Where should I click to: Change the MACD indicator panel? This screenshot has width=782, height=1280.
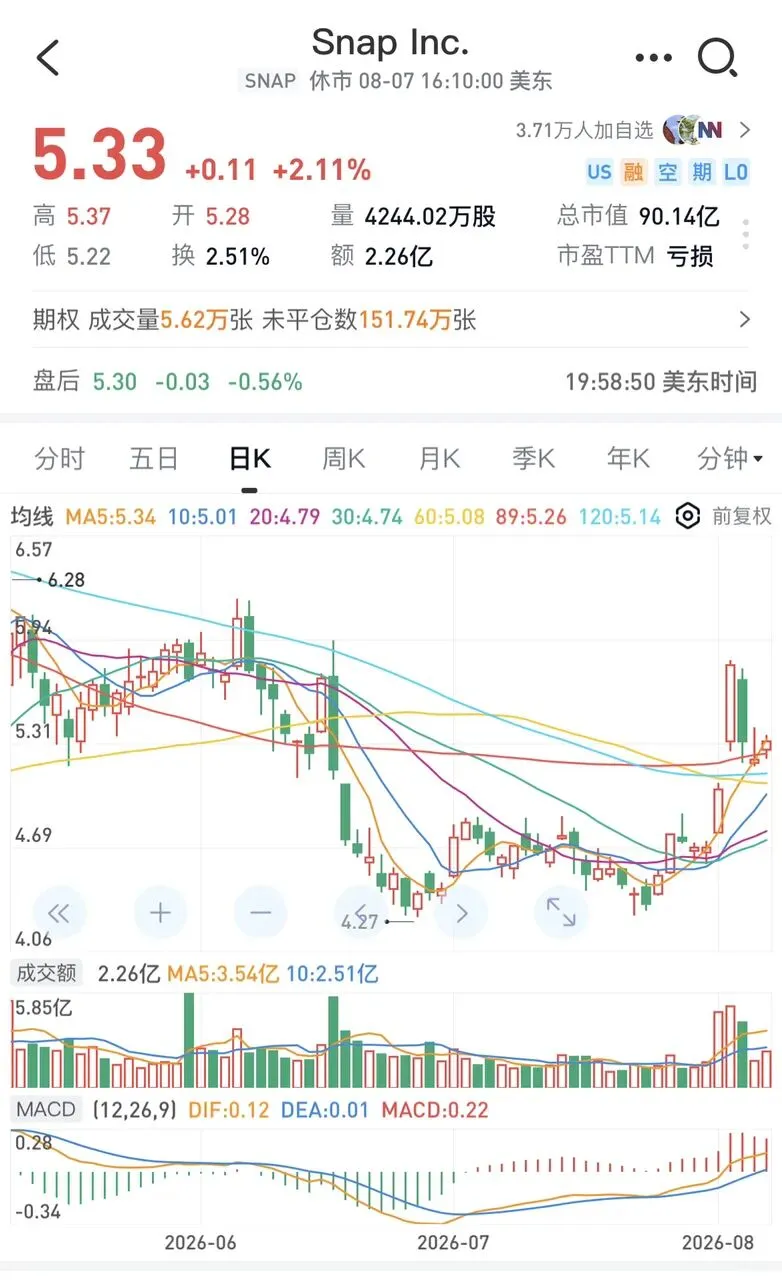[x=46, y=1109]
